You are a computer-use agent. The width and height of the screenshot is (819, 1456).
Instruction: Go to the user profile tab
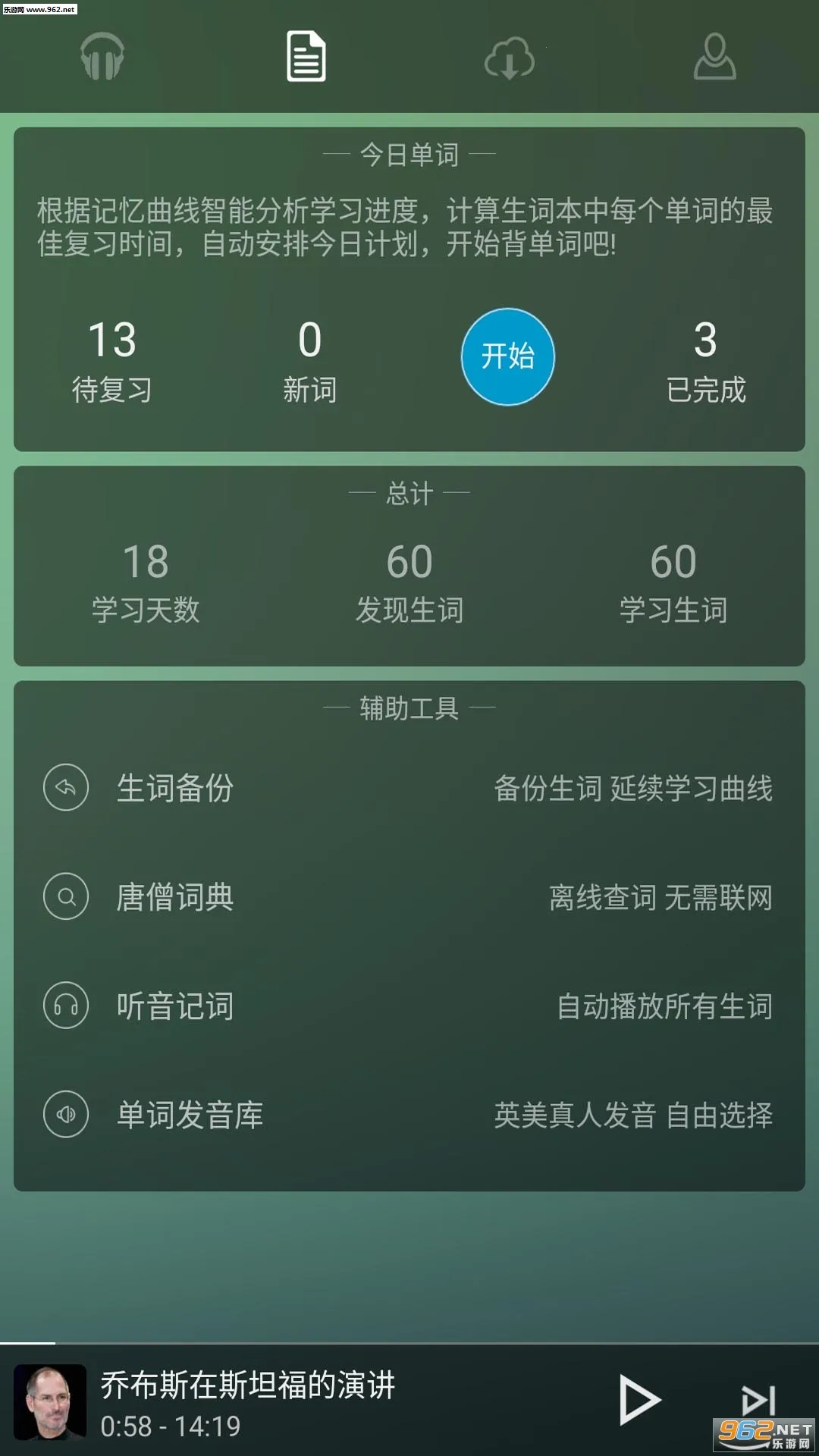[714, 57]
